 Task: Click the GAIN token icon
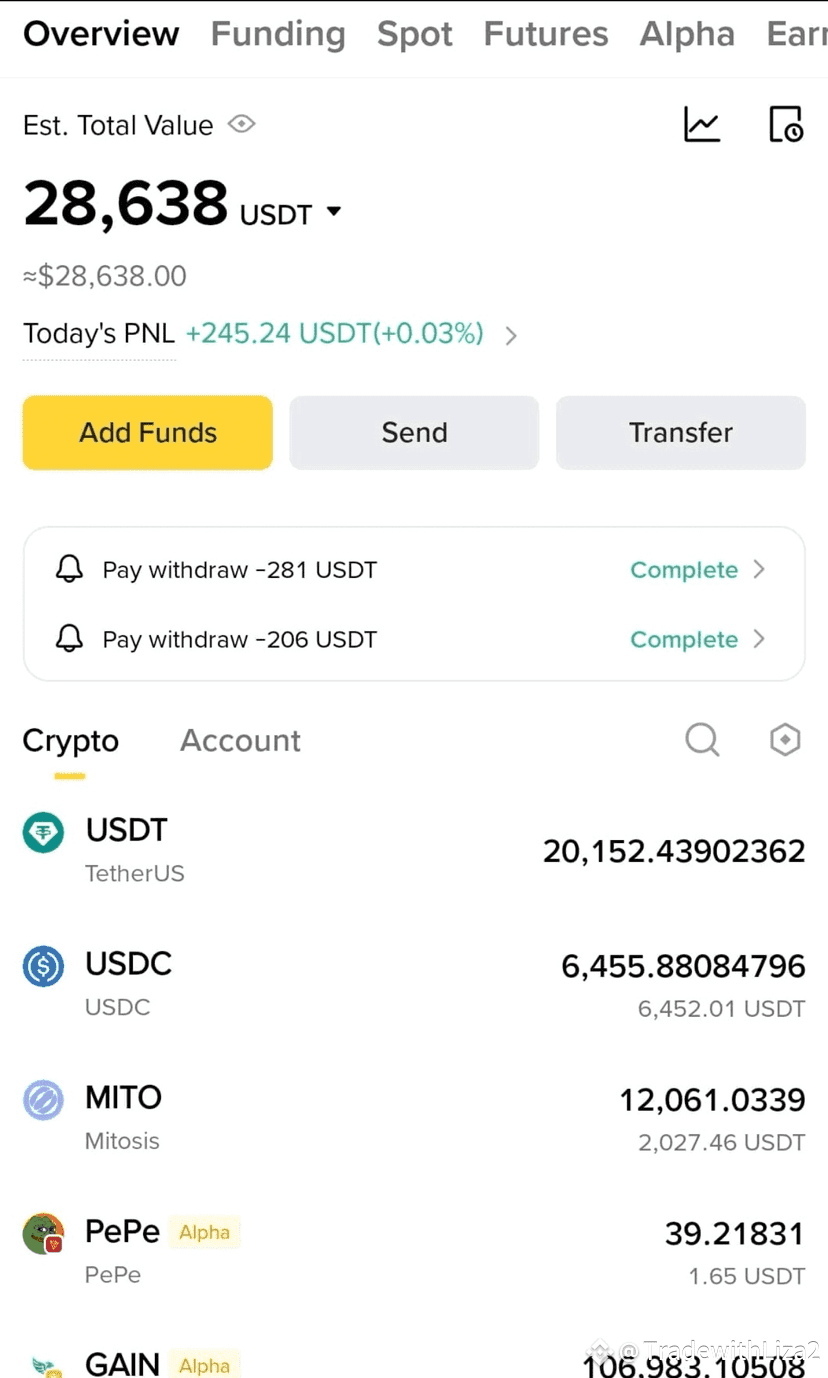pos(43,1363)
